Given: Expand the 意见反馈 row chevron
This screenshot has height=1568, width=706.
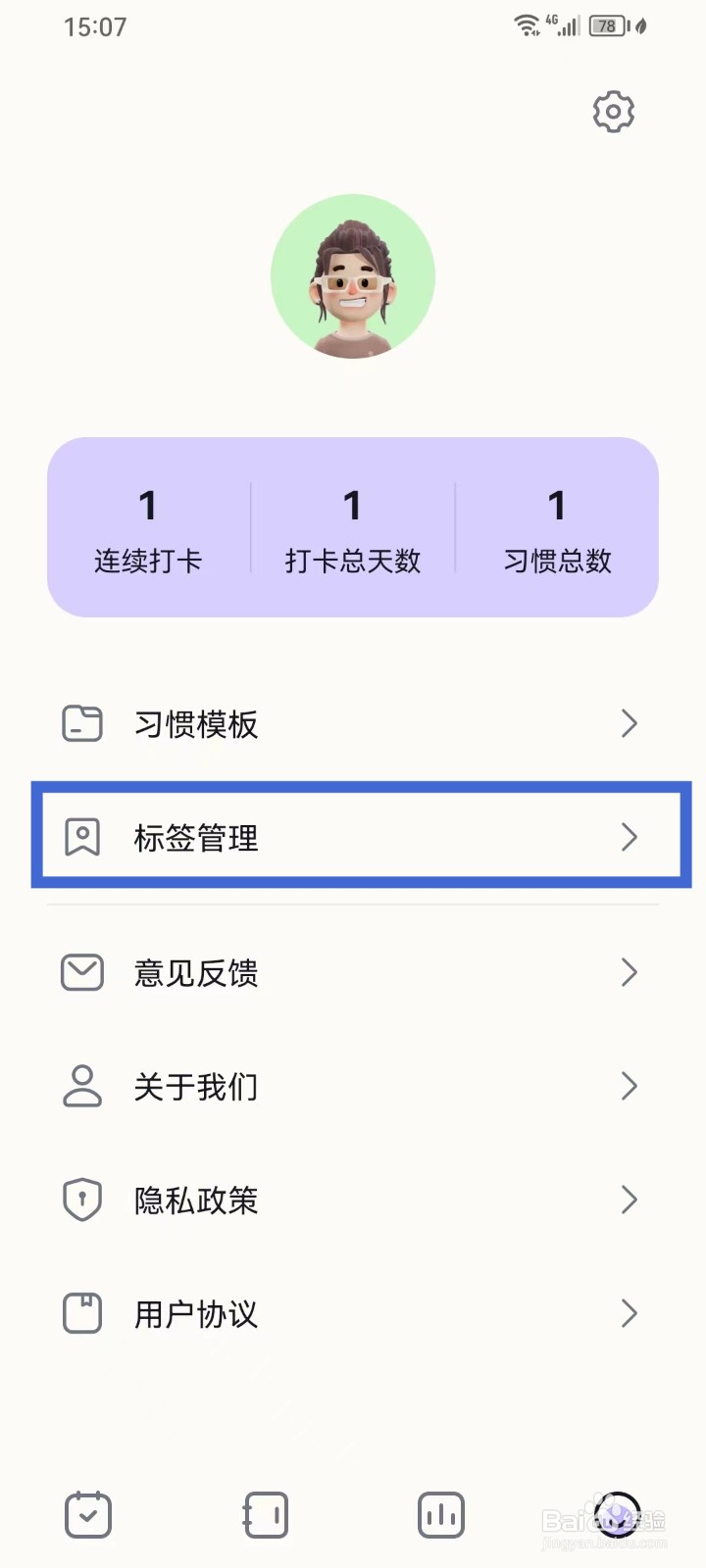Looking at the screenshot, I should (x=630, y=972).
